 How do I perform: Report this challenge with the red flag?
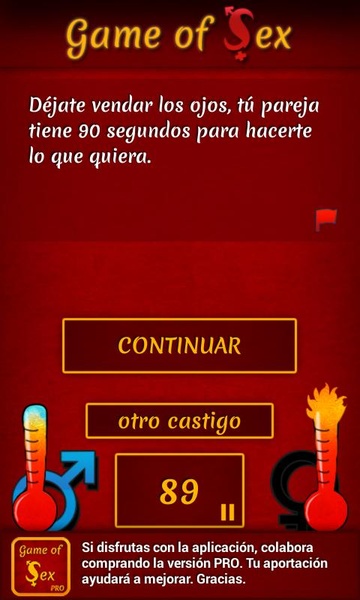326,220
